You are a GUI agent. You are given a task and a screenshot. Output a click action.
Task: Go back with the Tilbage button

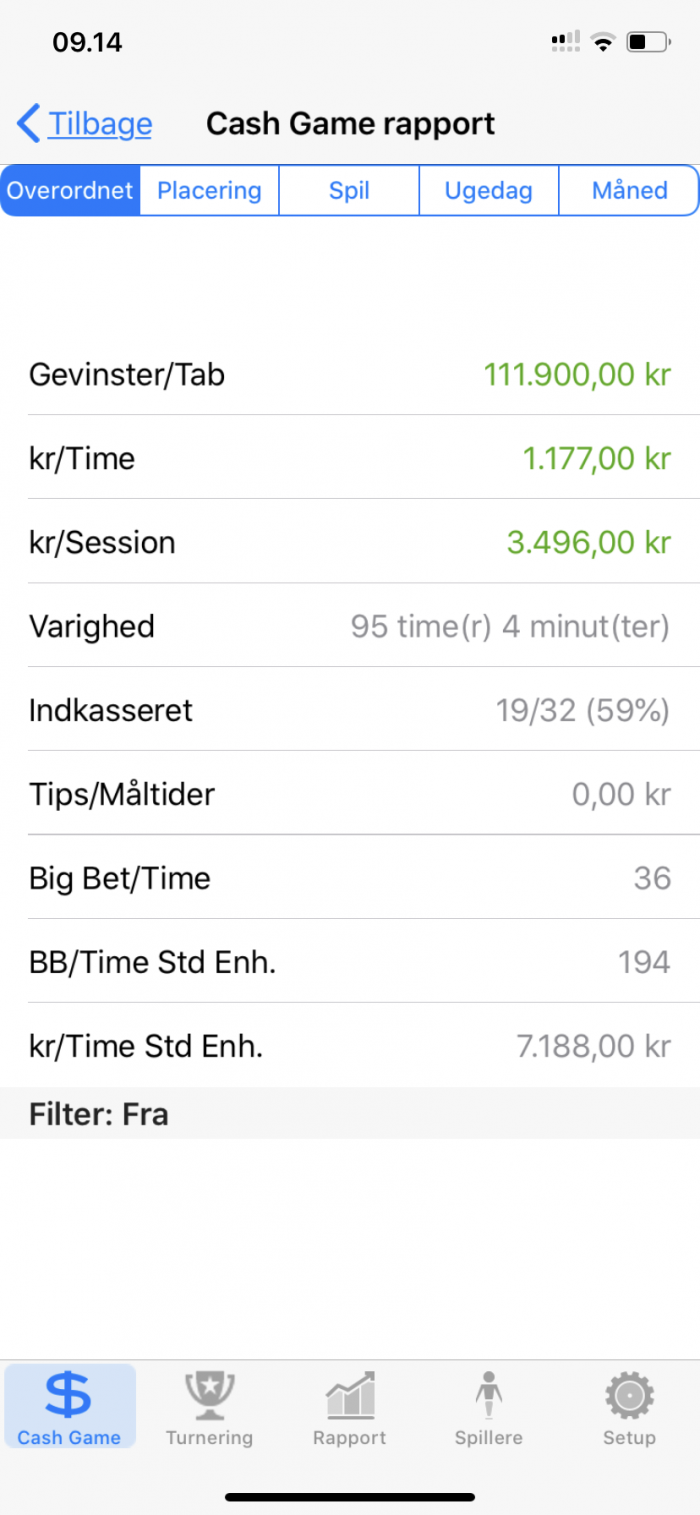tap(85, 124)
